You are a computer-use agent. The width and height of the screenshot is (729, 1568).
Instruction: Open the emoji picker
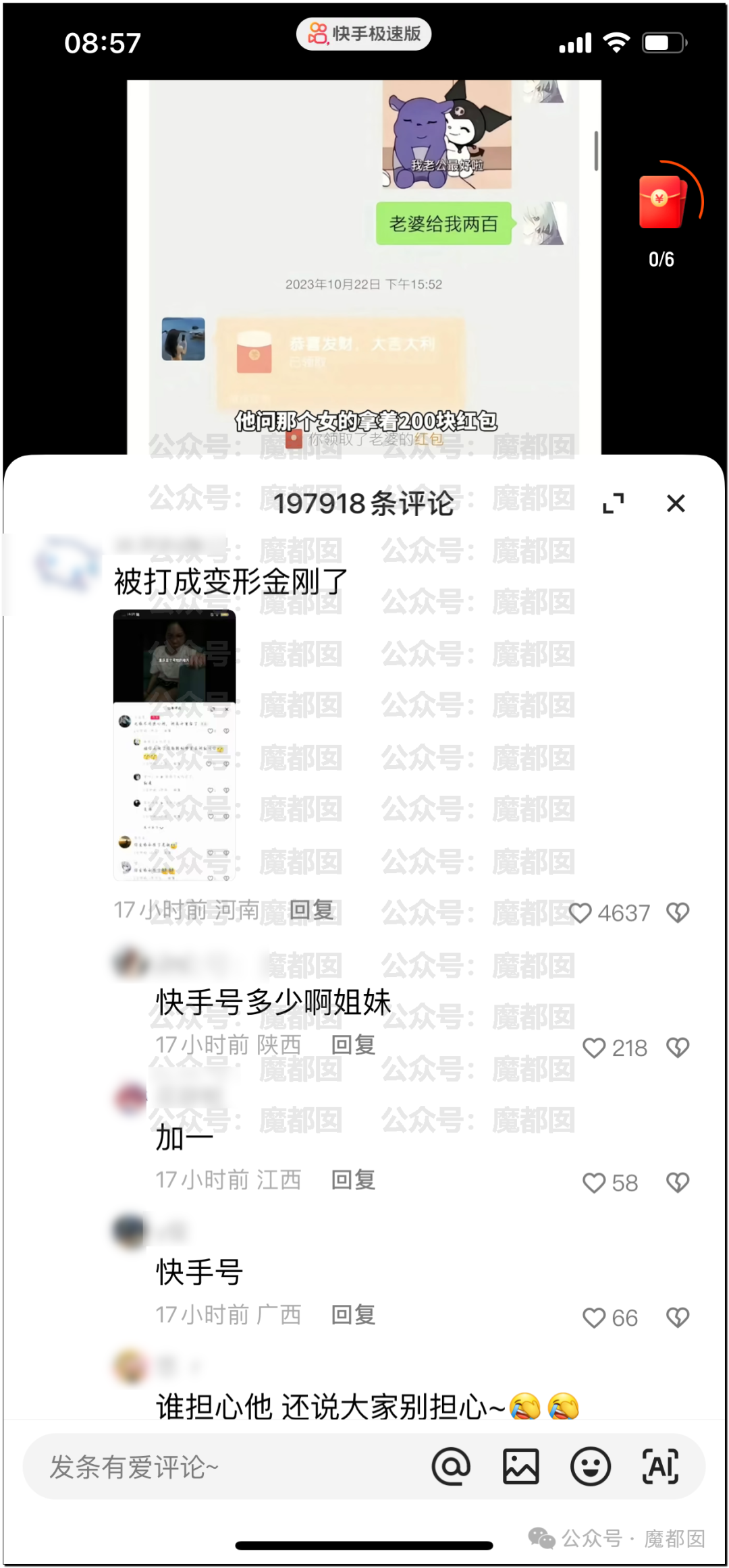[591, 1466]
